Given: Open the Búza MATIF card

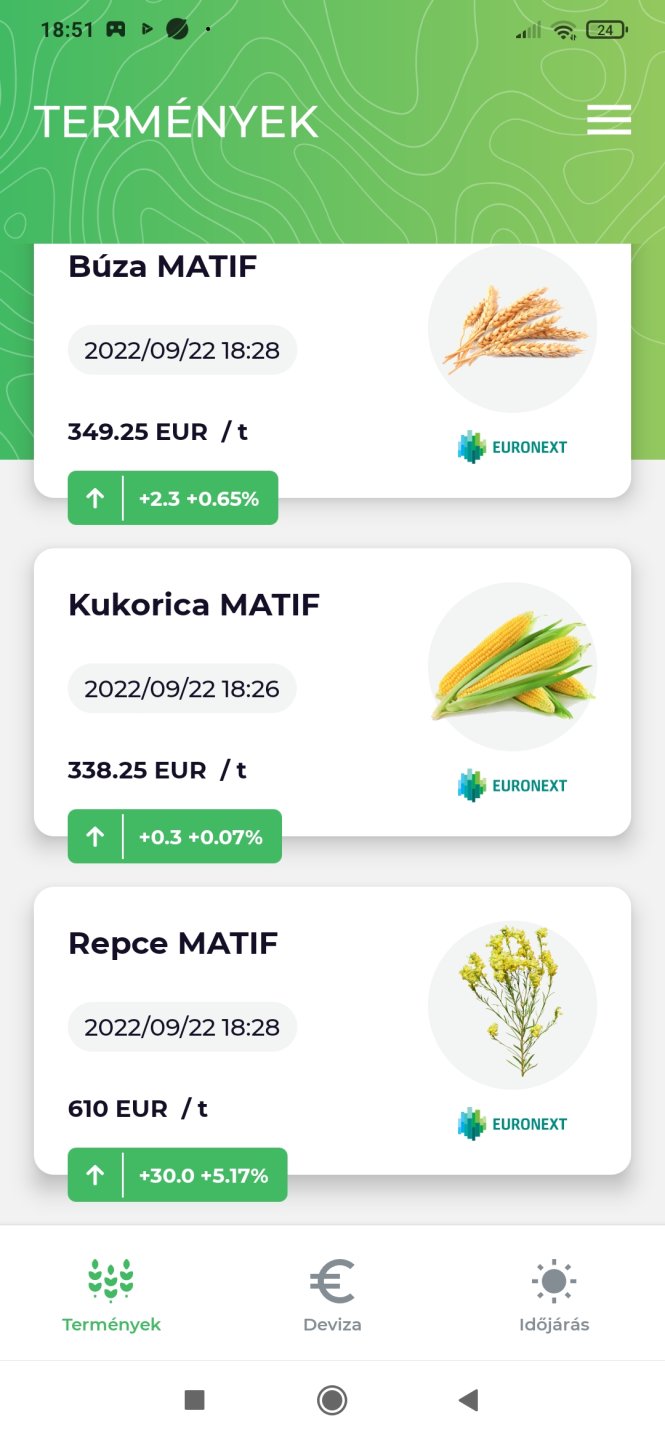Looking at the screenshot, I should click(332, 370).
